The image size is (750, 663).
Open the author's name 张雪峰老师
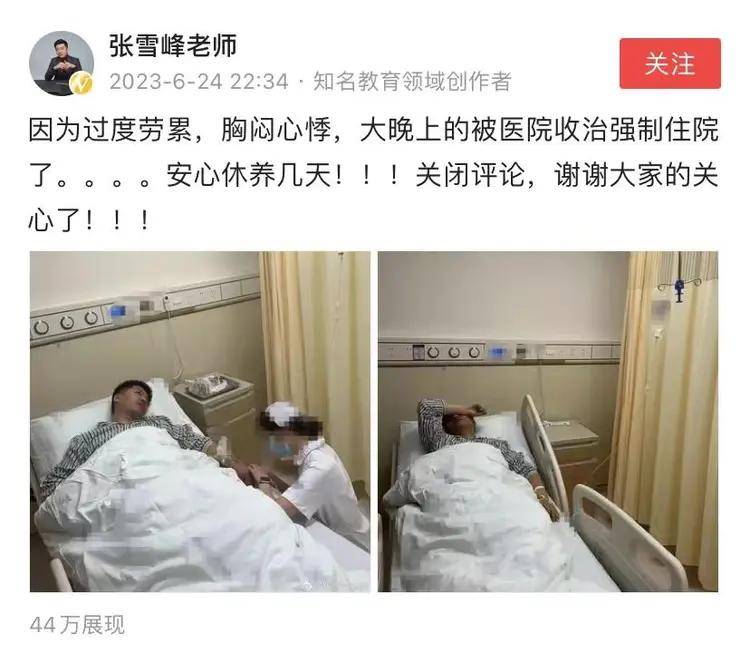[172, 46]
